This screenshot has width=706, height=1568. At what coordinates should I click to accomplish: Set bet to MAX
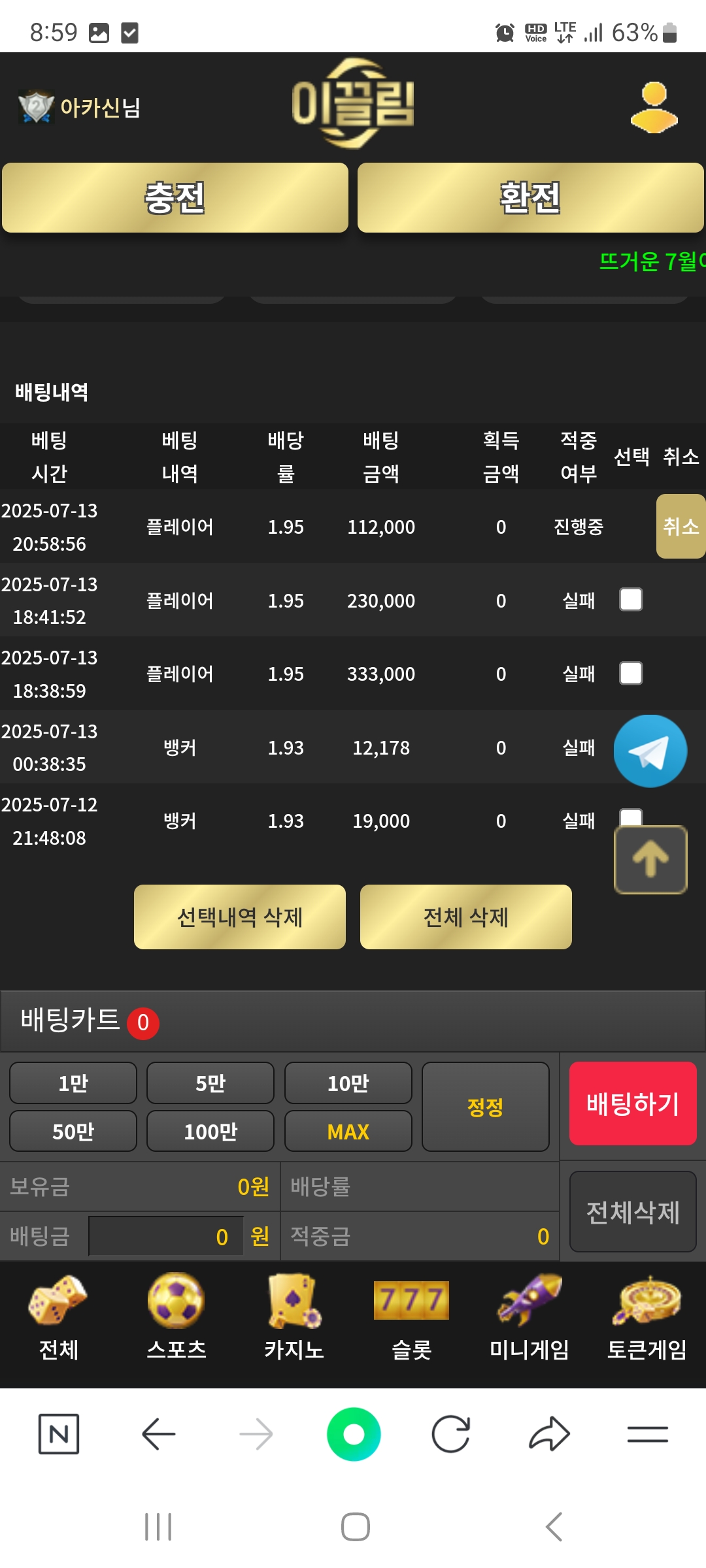pos(348,1132)
